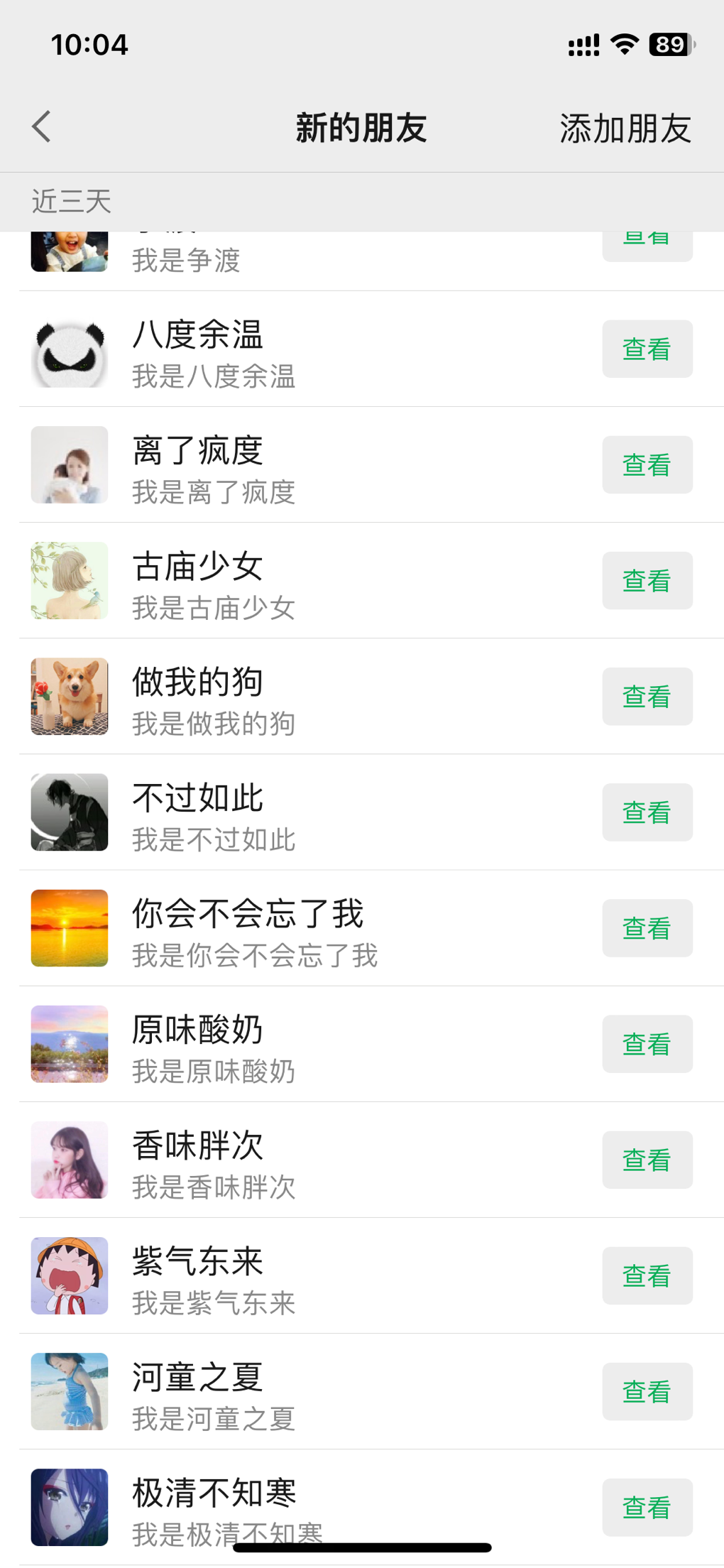Tap 查看 for 极清不知寒

(x=647, y=1507)
